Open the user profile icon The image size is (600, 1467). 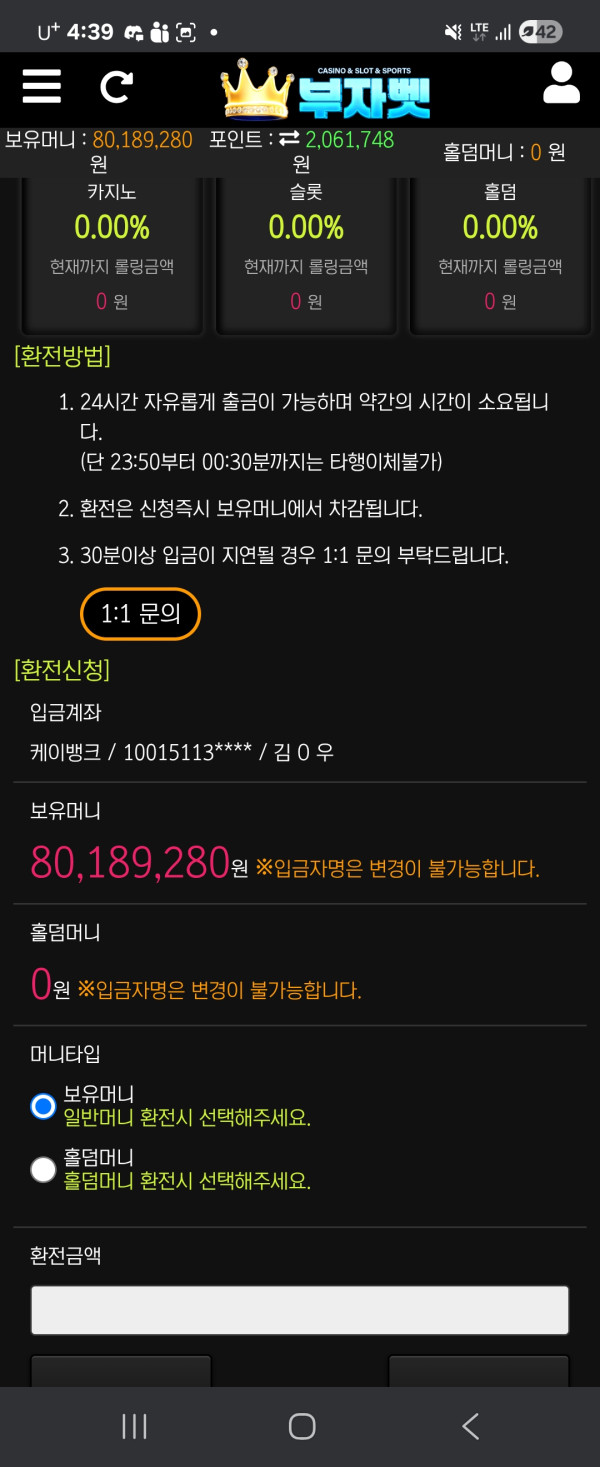click(x=561, y=84)
